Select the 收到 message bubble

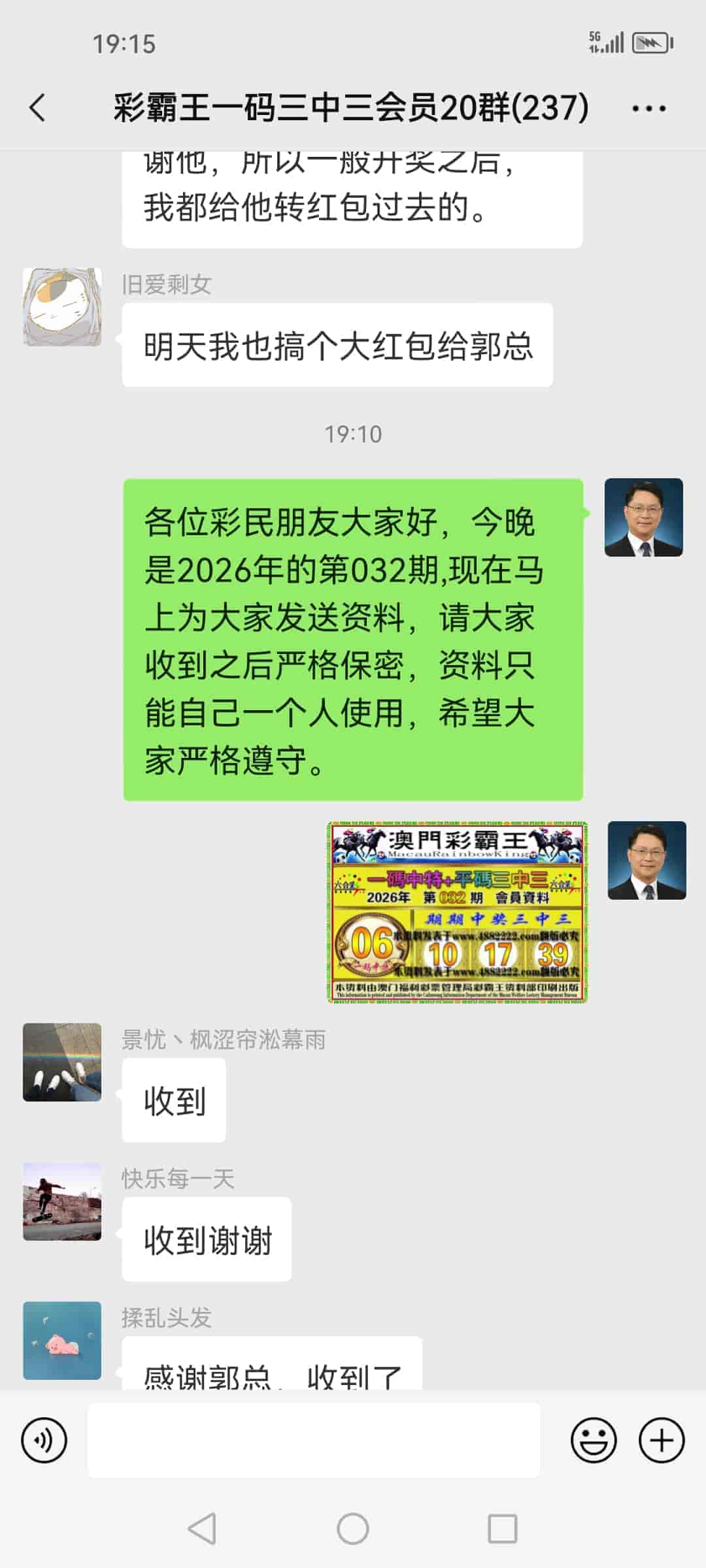coord(173,1100)
